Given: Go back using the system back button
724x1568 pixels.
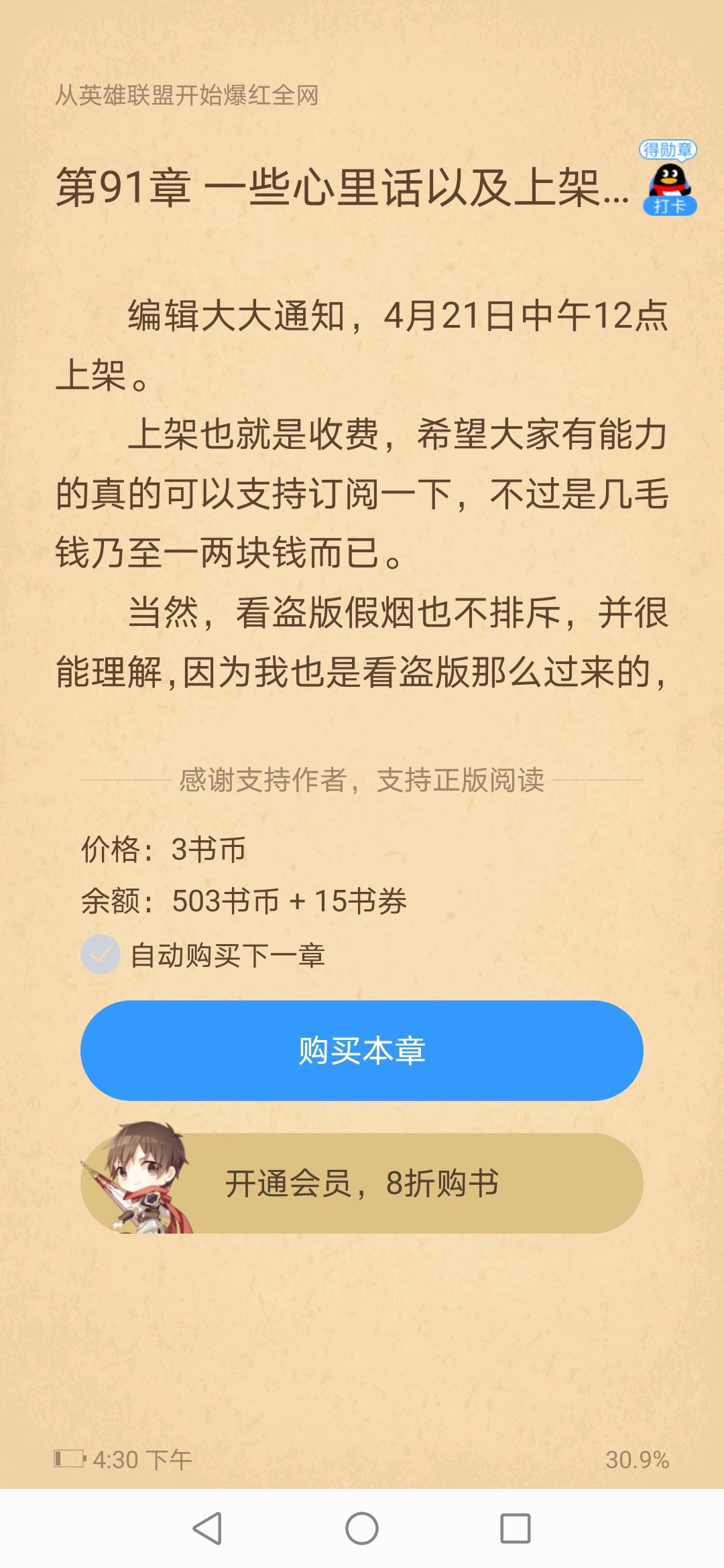Looking at the screenshot, I should pyautogui.click(x=207, y=1528).
